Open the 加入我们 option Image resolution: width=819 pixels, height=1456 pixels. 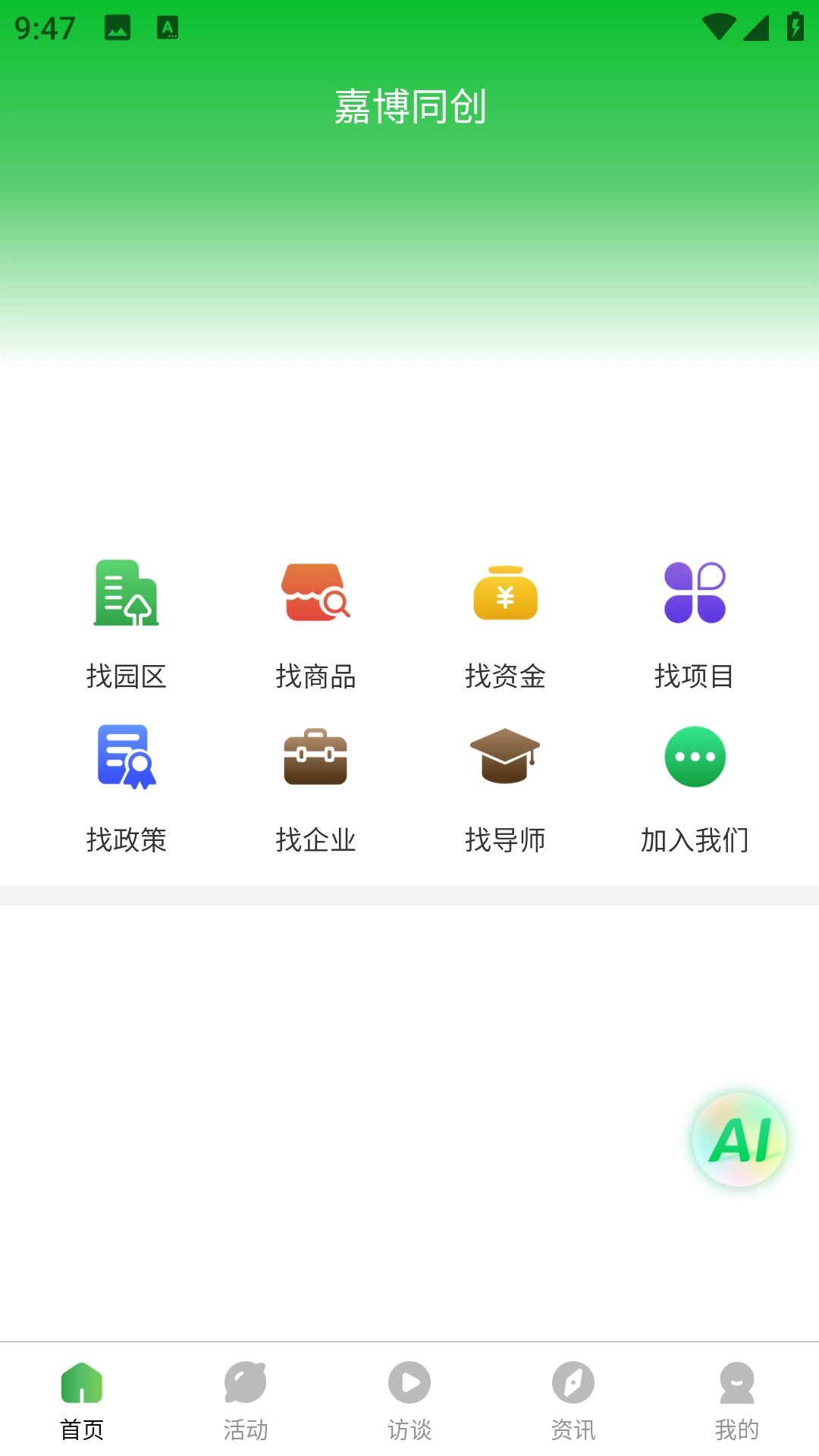click(695, 786)
